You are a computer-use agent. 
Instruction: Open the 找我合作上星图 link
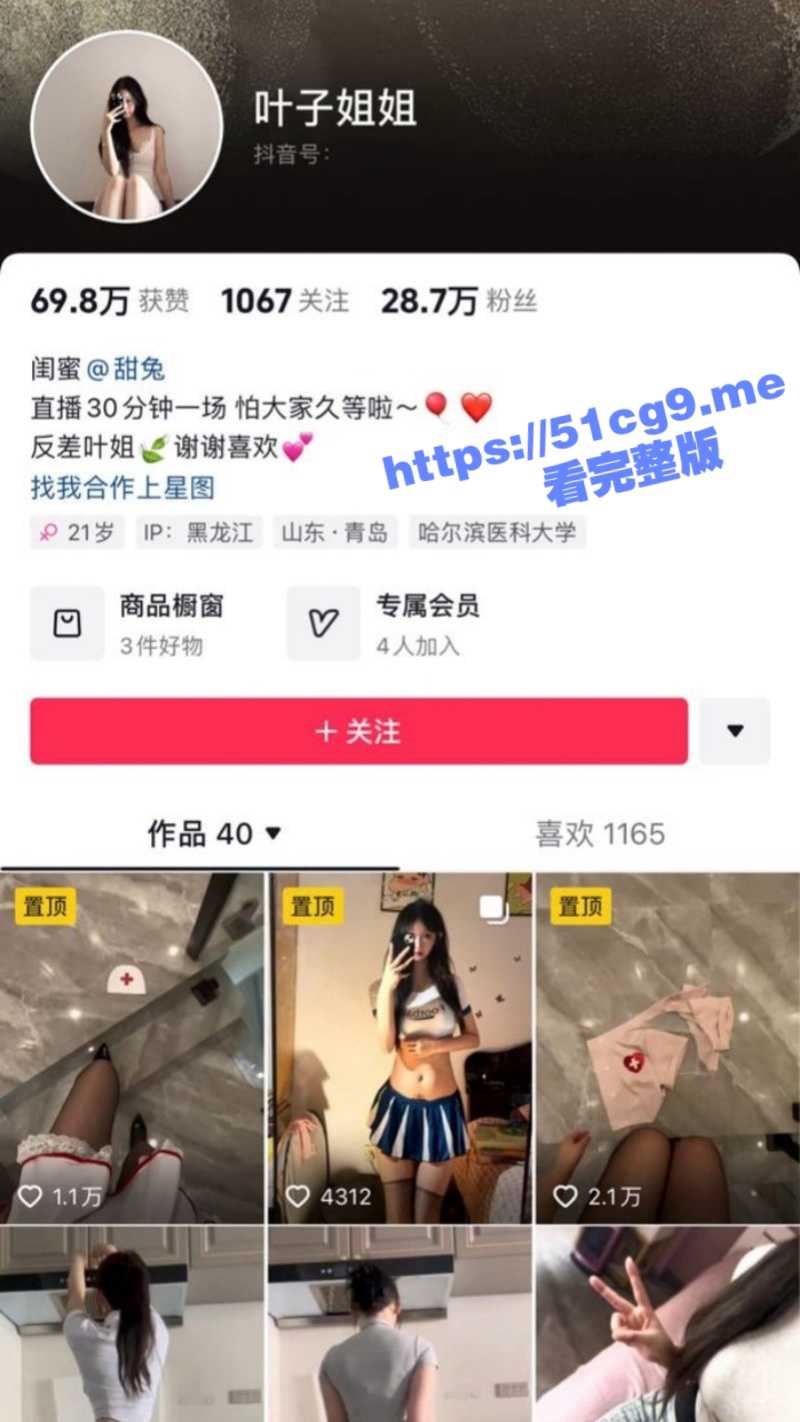click(x=122, y=488)
